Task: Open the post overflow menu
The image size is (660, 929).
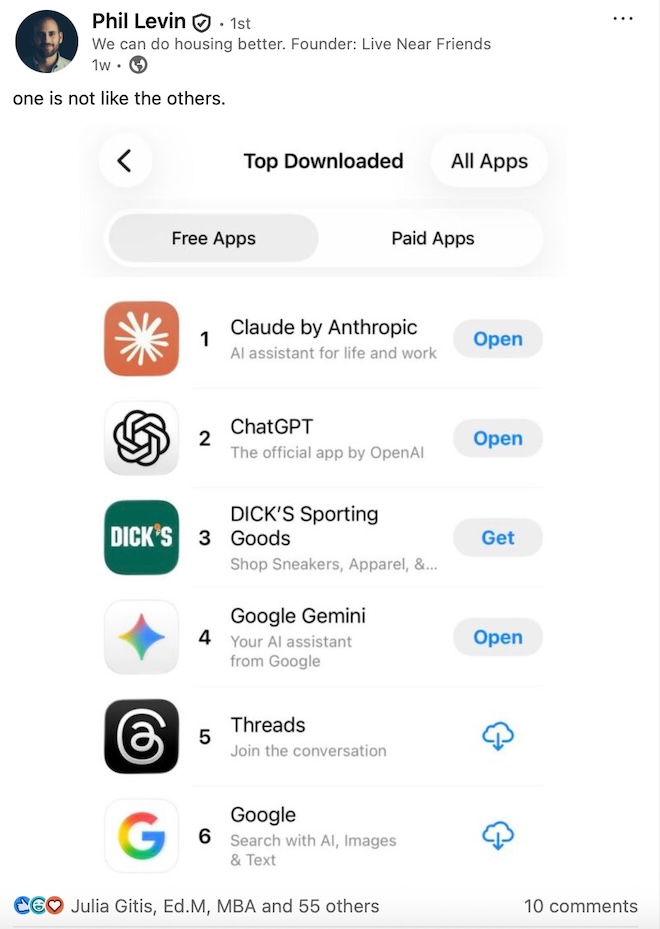Action: (x=622, y=19)
